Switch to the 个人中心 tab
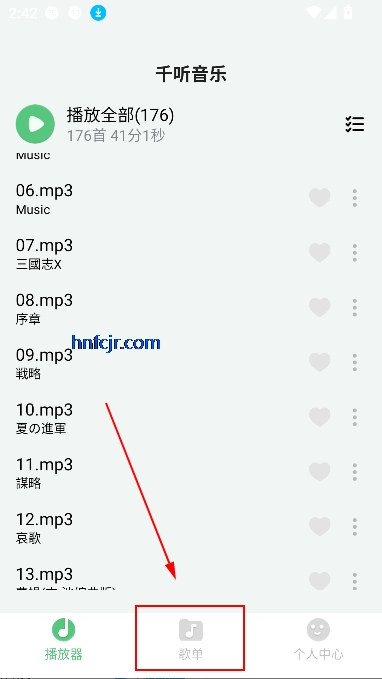Viewport: 382px width, 679px height. (318, 639)
